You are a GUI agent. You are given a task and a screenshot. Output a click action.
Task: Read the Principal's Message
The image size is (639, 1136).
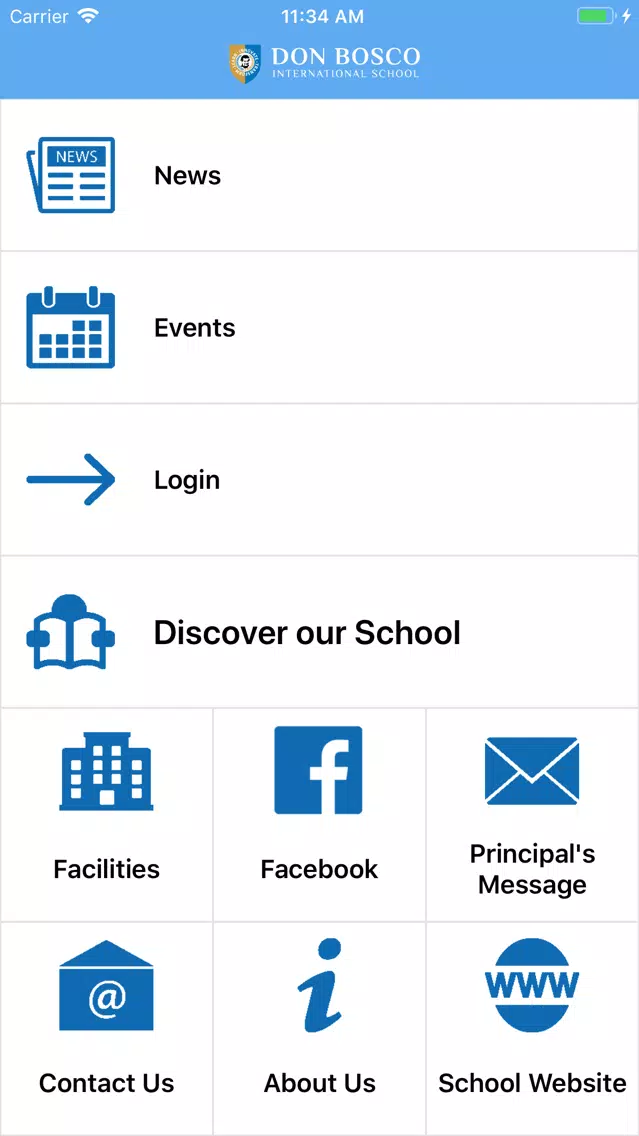[x=532, y=815]
